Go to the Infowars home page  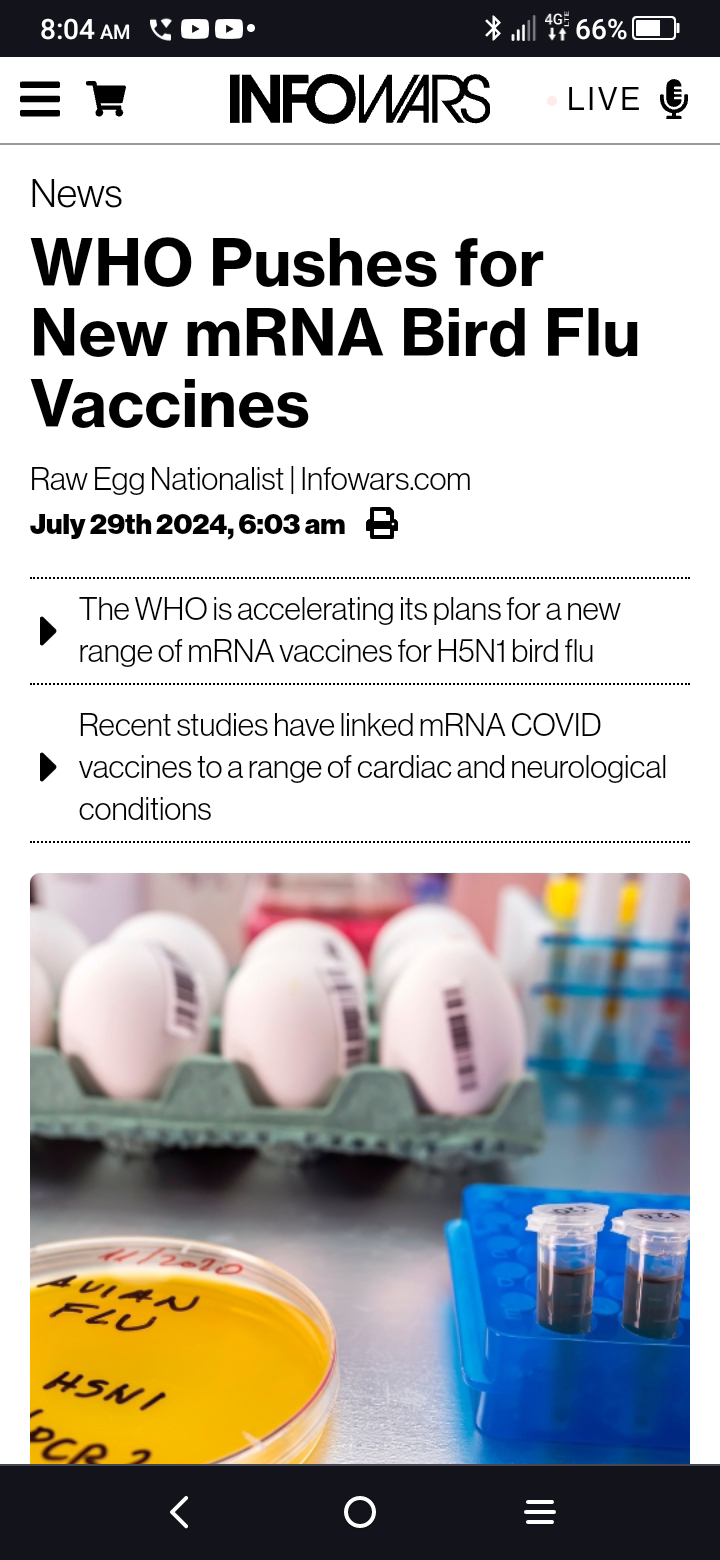click(360, 99)
